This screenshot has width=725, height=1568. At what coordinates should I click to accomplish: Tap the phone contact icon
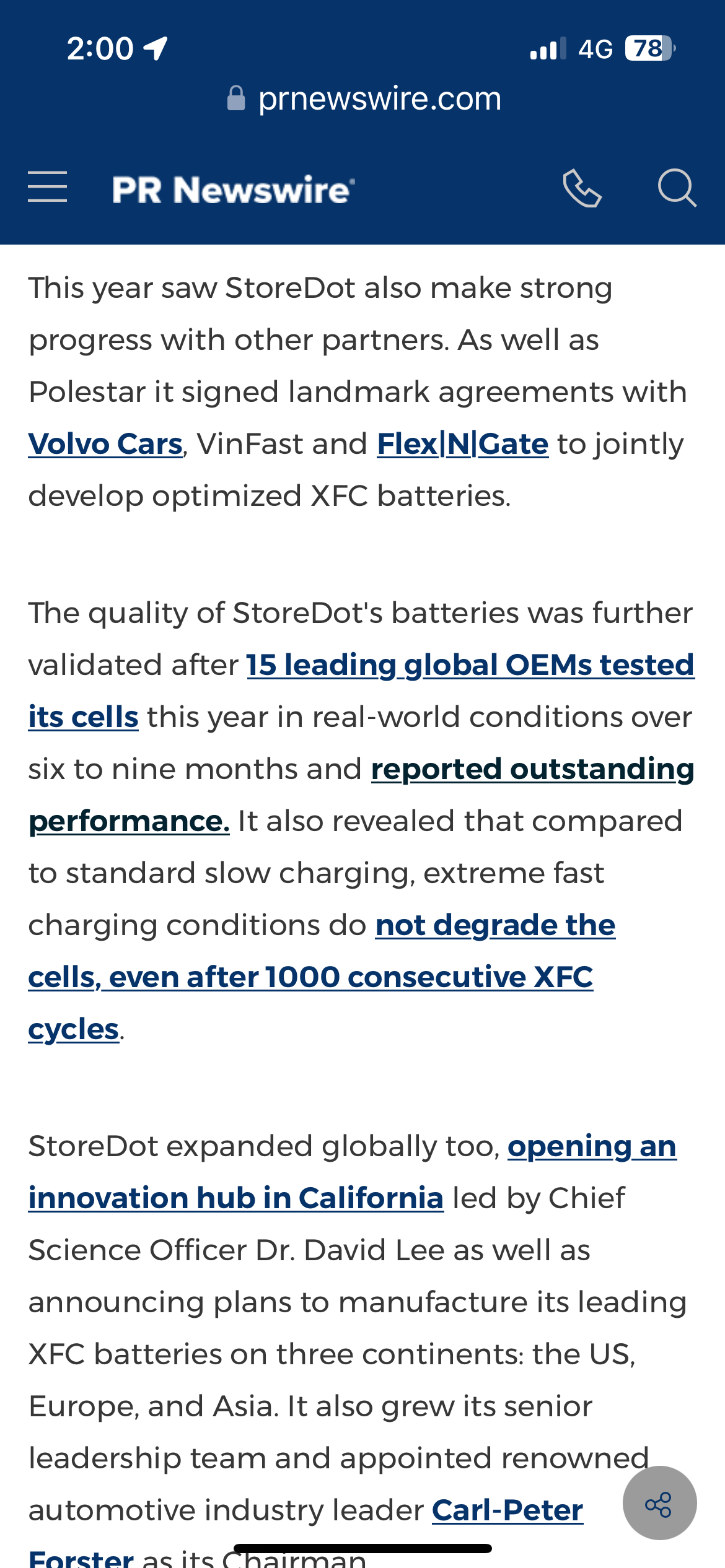pos(582,188)
